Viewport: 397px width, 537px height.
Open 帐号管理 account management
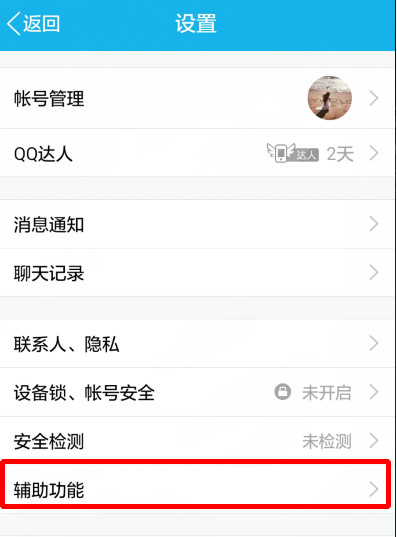pos(197,98)
